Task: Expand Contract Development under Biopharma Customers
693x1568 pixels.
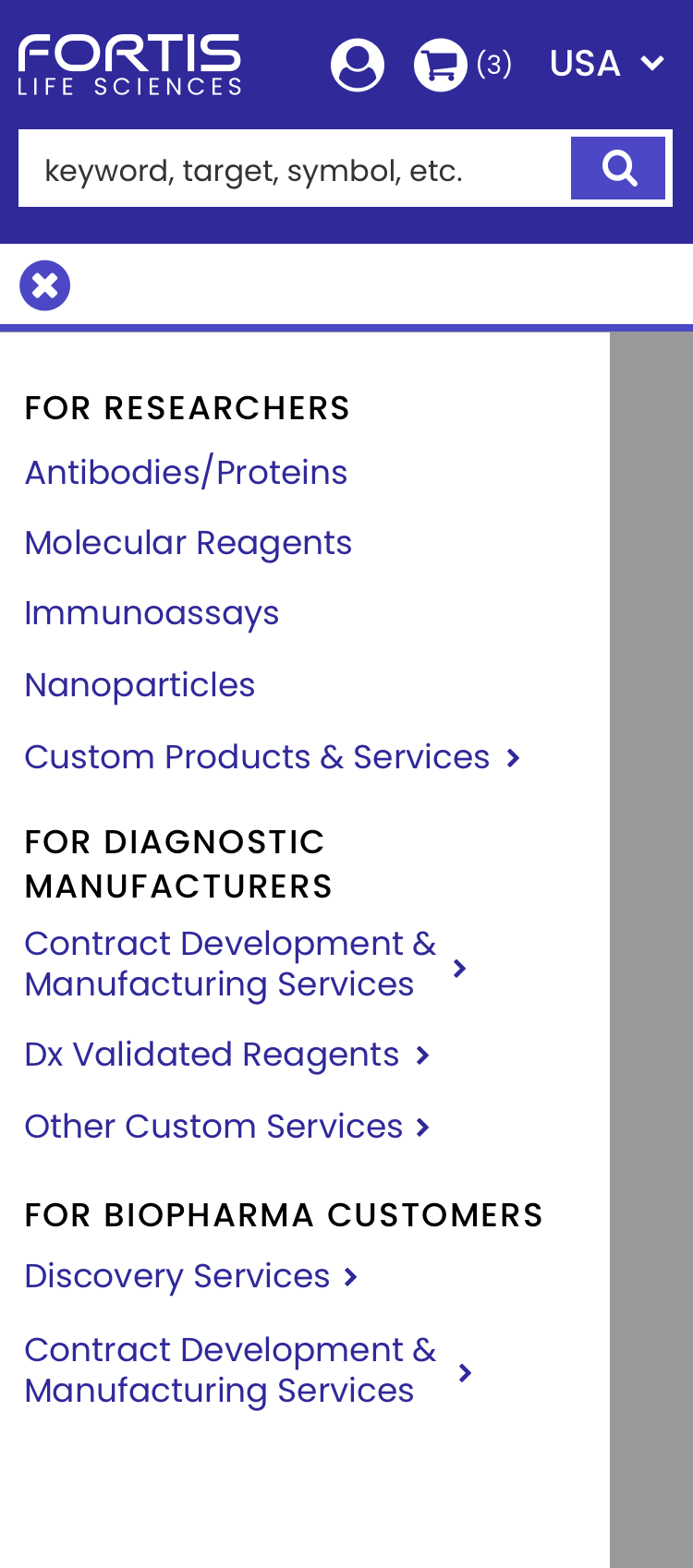Action: 249,1370
